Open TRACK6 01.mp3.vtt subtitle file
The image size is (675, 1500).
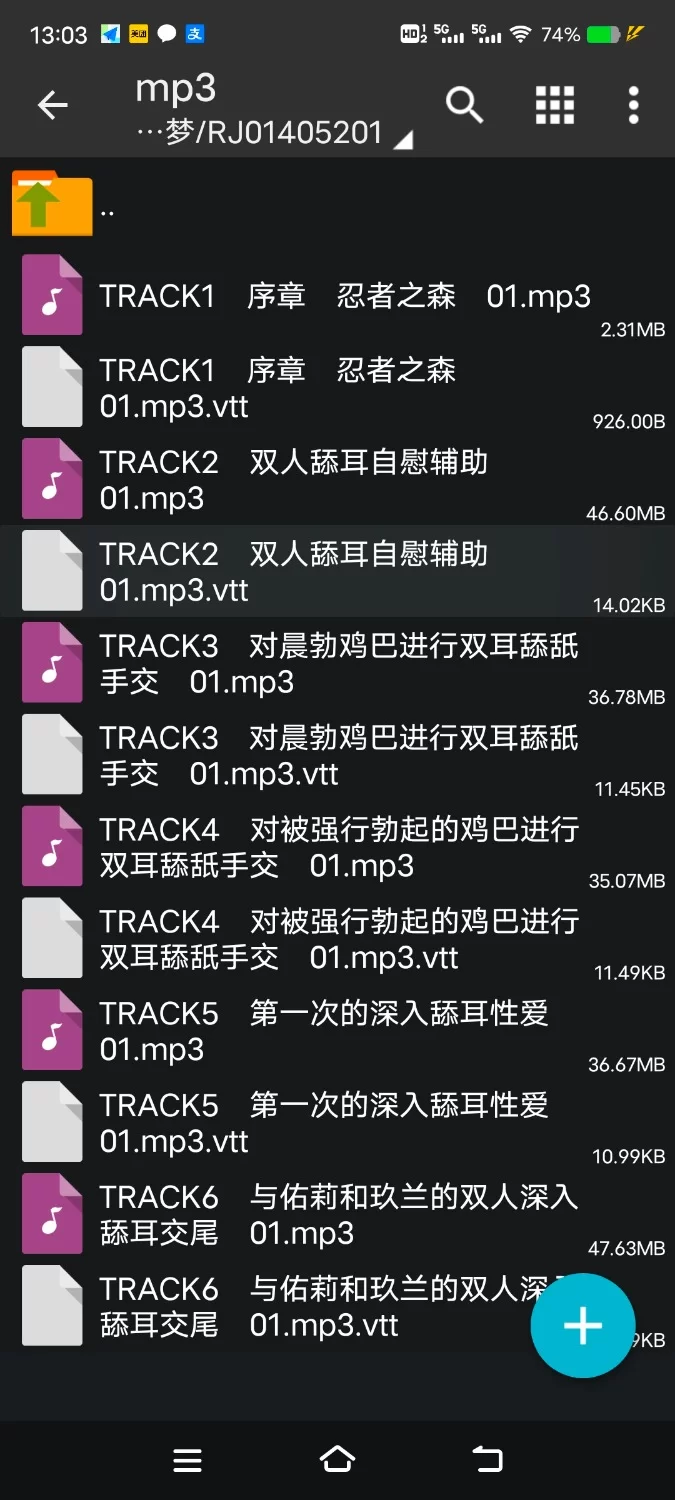(x=280, y=1308)
